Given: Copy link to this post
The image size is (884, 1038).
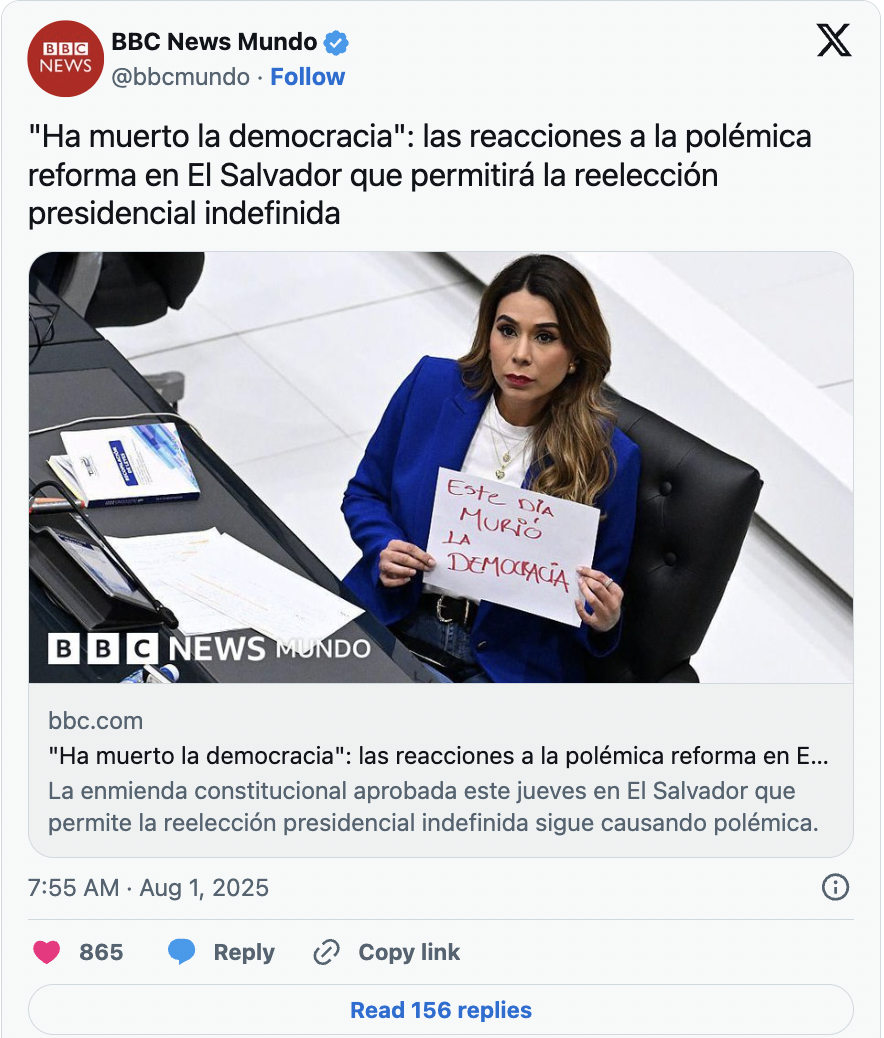Looking at the screenshot, I should point(387,952).
